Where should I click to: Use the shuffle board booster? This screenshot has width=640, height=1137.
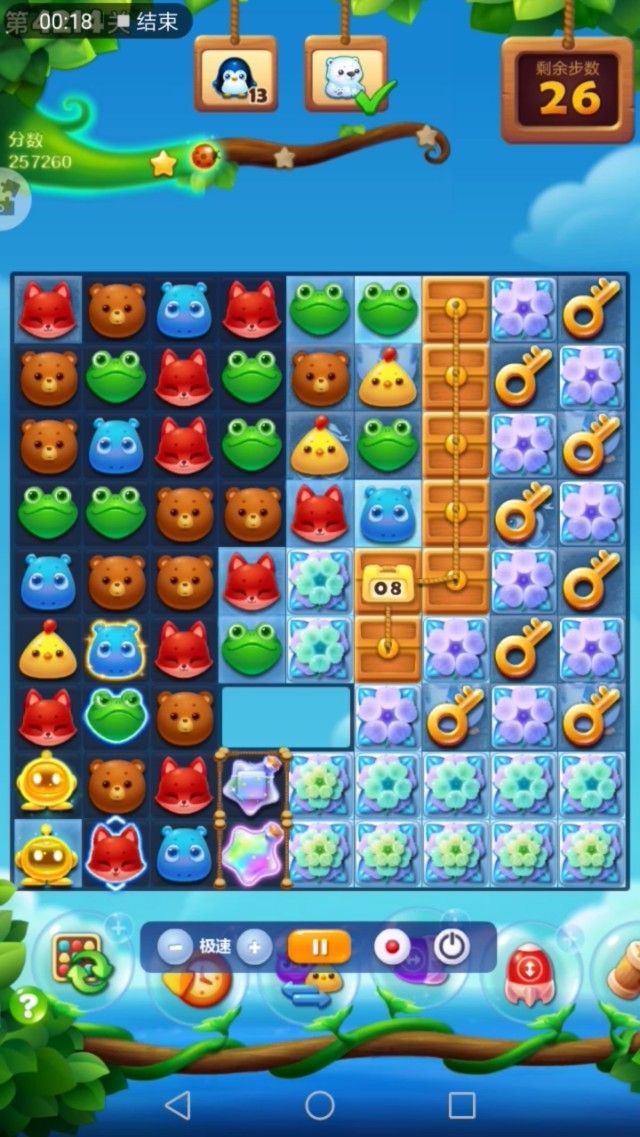82,962
